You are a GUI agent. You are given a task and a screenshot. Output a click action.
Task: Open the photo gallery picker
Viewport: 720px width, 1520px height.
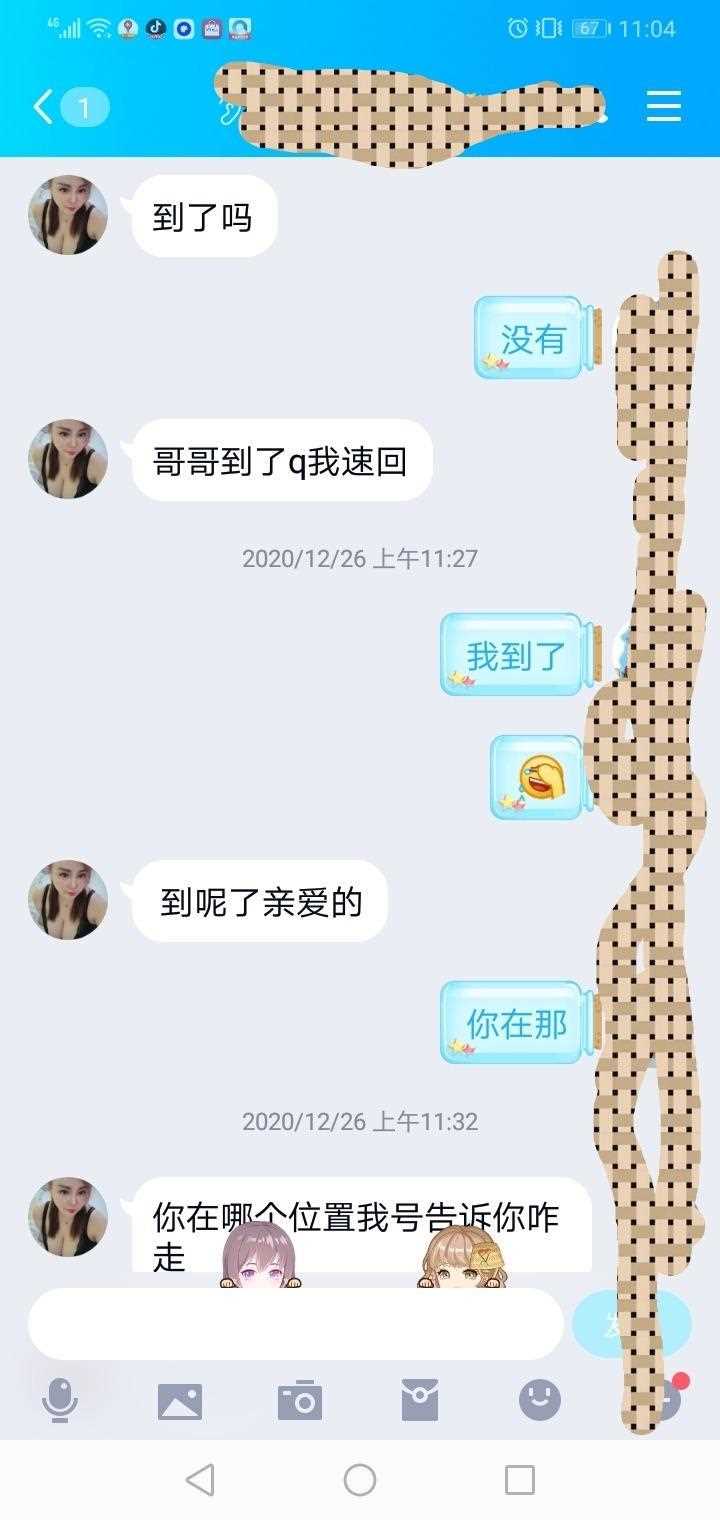tap(180, 1401)
